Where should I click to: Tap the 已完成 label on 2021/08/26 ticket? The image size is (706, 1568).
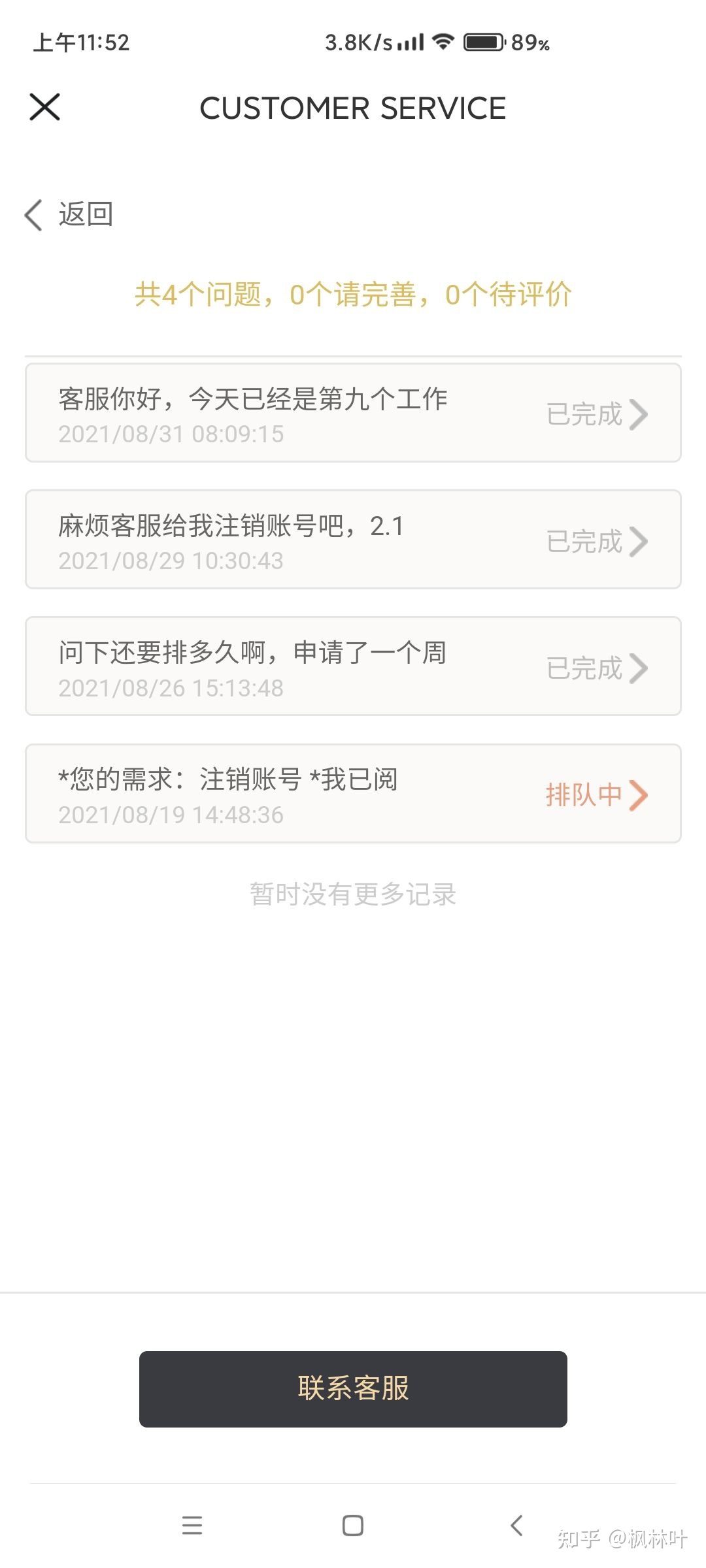pyautogui.click(x=585, y=668)
